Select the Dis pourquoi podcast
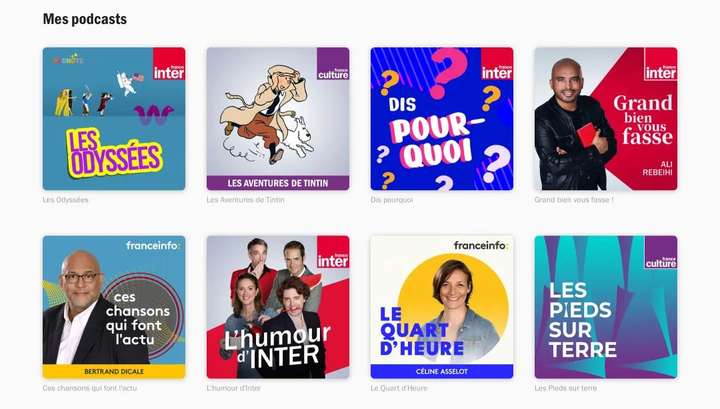The image size is (720, 409). click(x=442, y=119)
